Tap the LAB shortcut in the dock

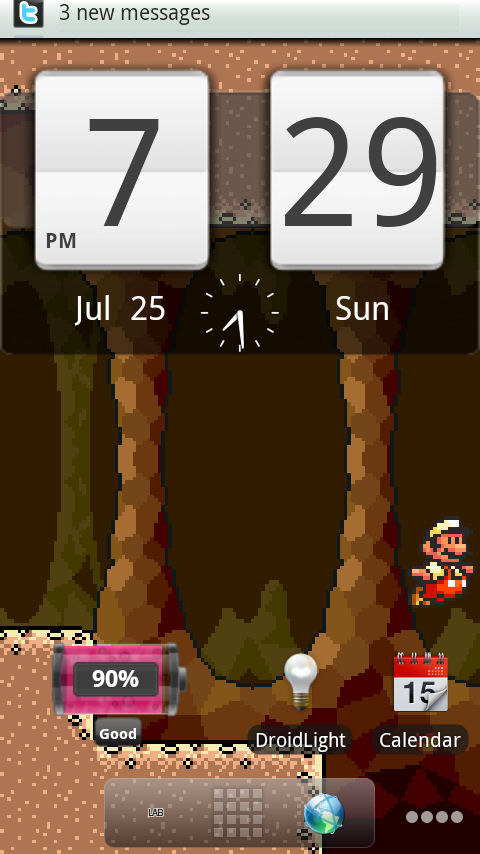[156, 812]
